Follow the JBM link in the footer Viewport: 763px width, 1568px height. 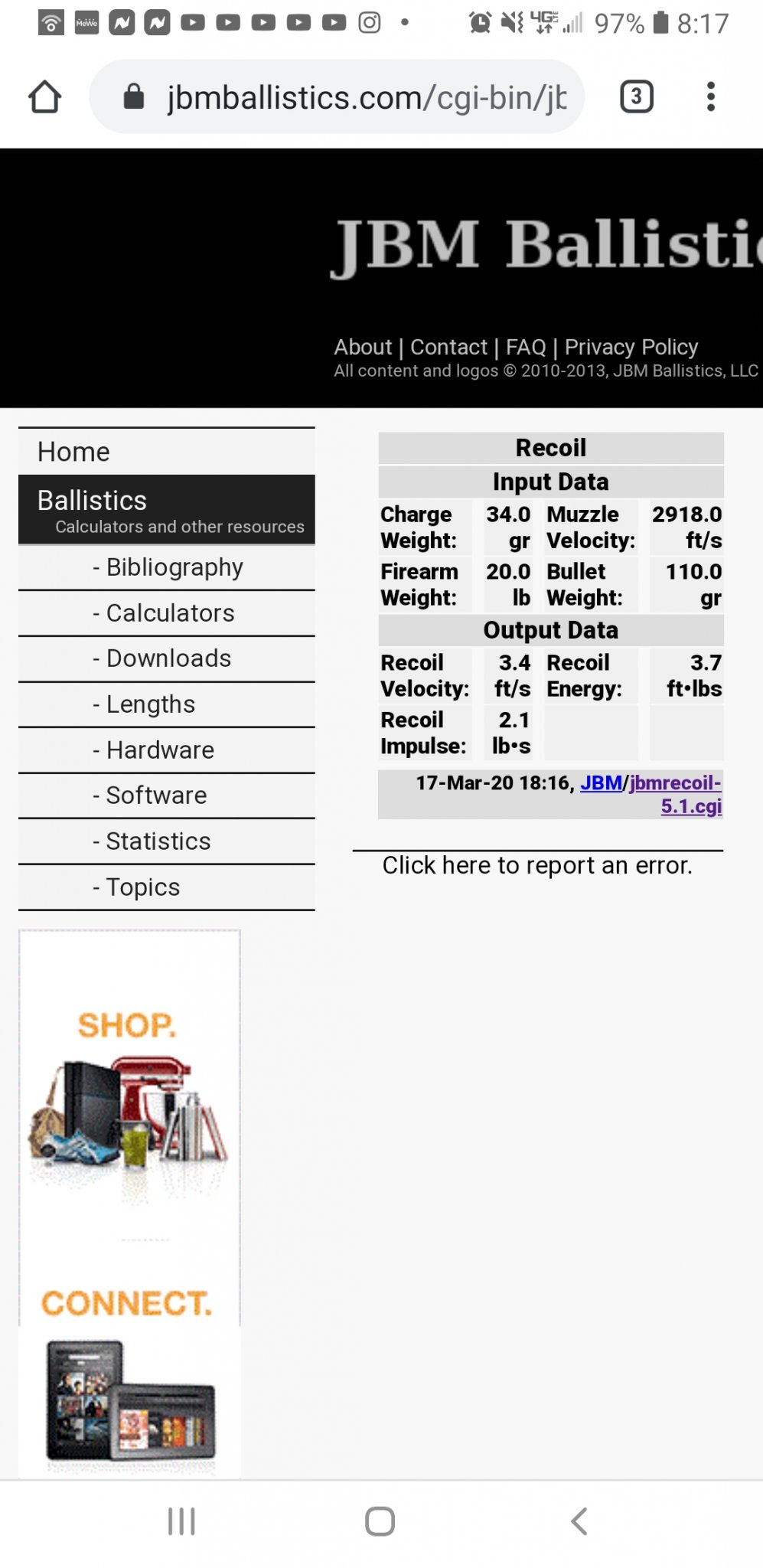(x=601, y=783)
